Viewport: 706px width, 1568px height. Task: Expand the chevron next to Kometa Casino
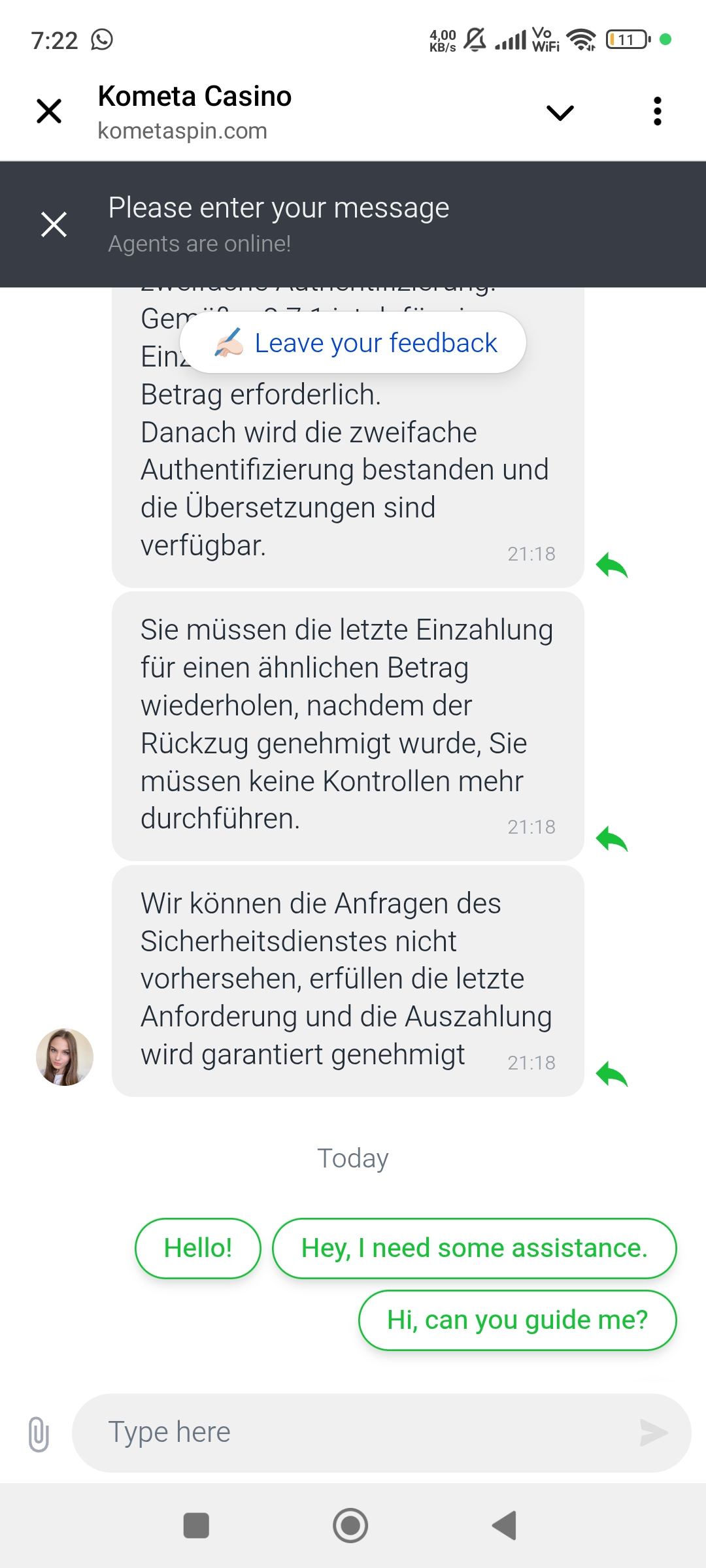tap(560, 112)
